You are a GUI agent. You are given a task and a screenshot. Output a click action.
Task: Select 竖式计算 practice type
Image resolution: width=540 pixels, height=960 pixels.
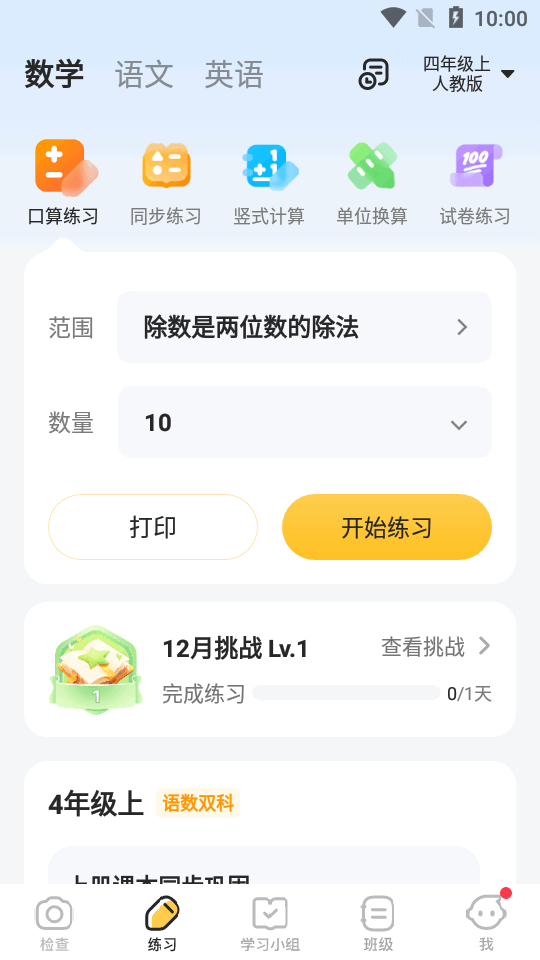269,182
